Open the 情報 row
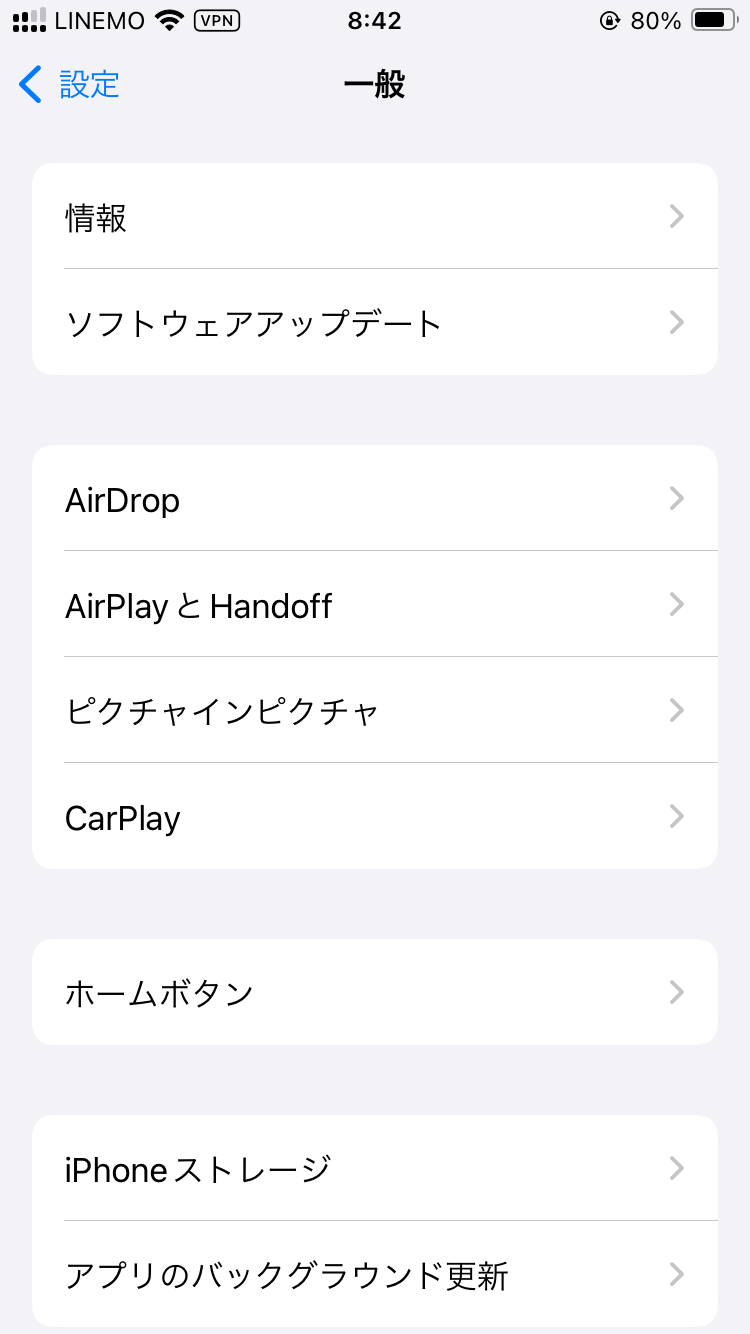This screenshot has height=1334, width=750. (375, 217)
